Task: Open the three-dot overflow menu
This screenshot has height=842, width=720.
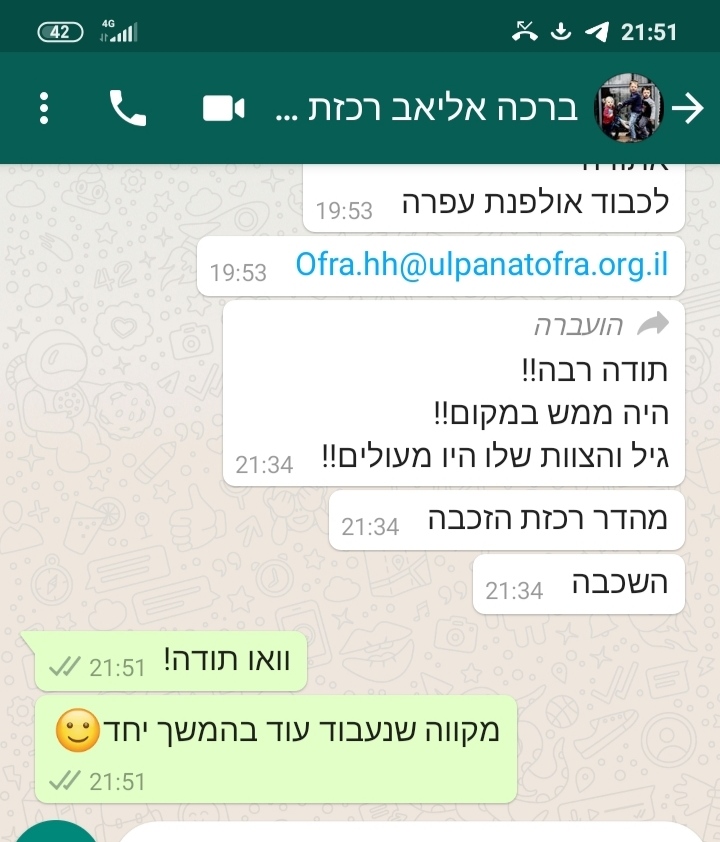Action: coord(44,108)
